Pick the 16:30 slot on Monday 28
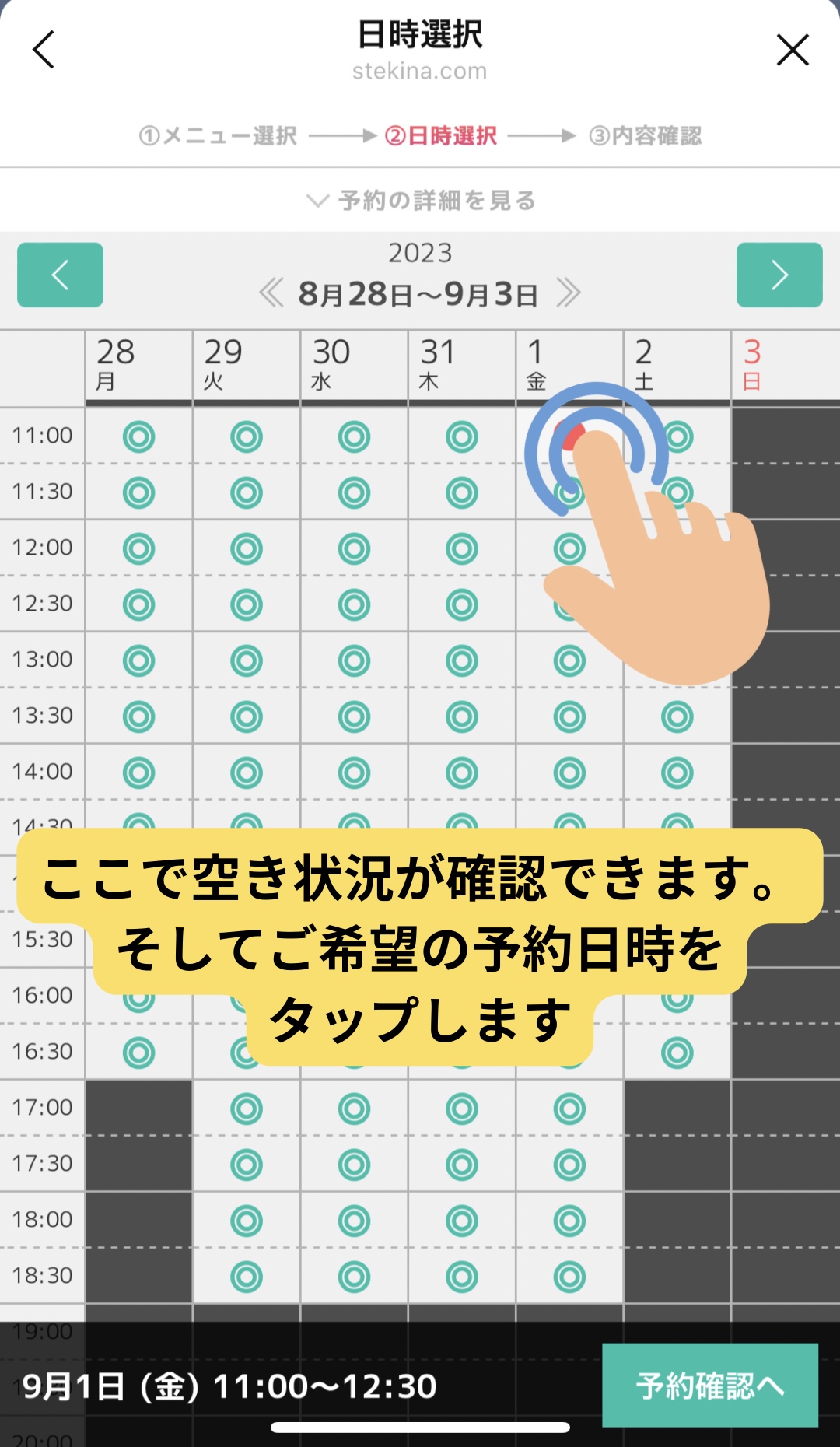The width and height of the screenshot is (840, 1447). coord(139,1053)
